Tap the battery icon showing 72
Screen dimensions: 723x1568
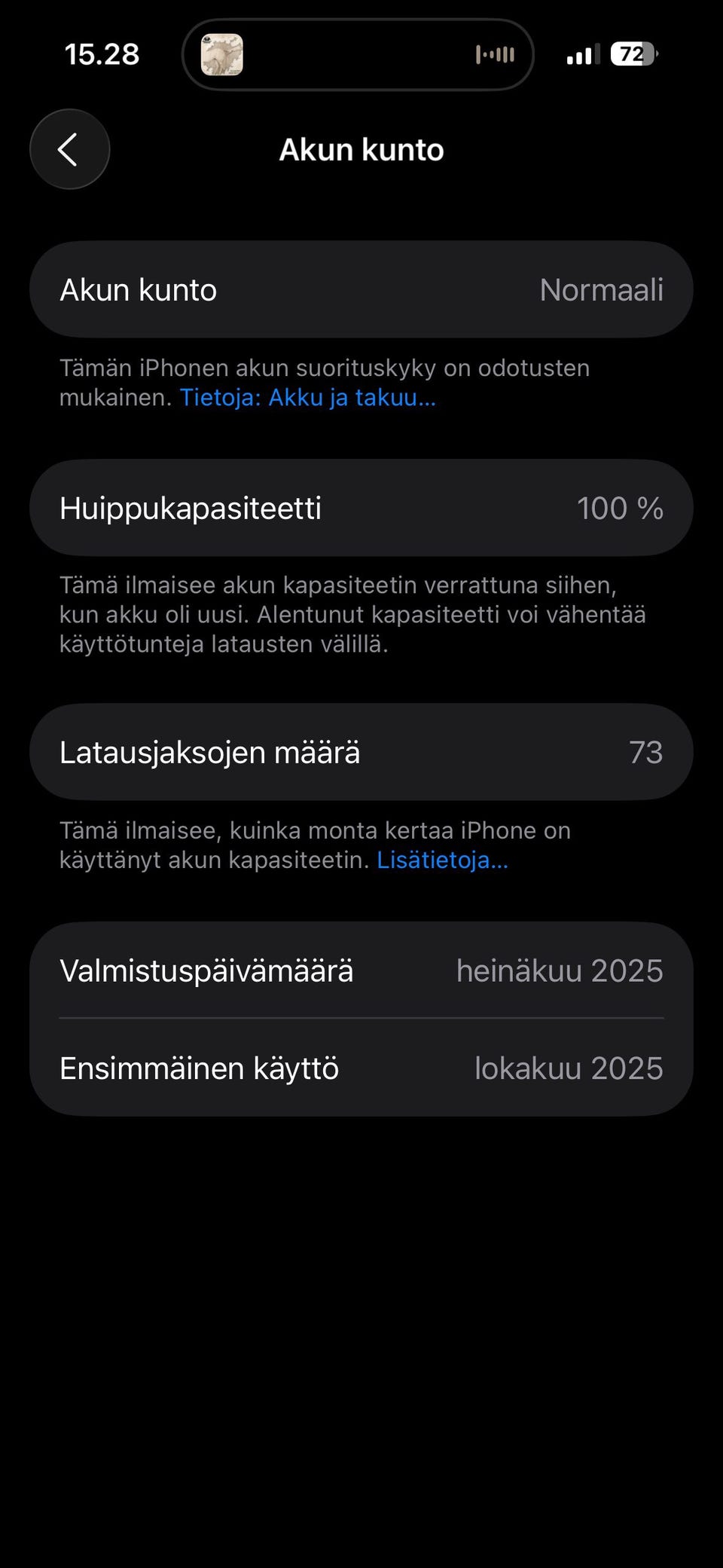click(631, 53)
